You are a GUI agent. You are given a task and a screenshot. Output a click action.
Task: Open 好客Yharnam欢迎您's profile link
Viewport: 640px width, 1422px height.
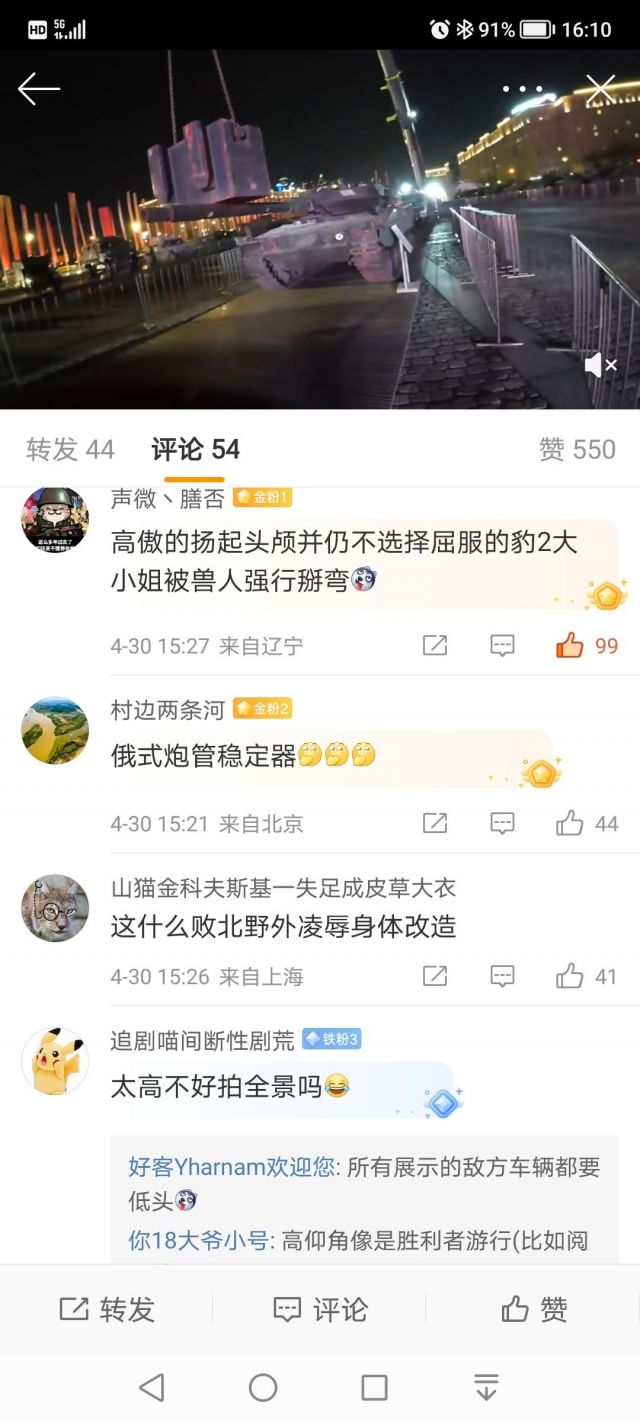click(231, 1167)
